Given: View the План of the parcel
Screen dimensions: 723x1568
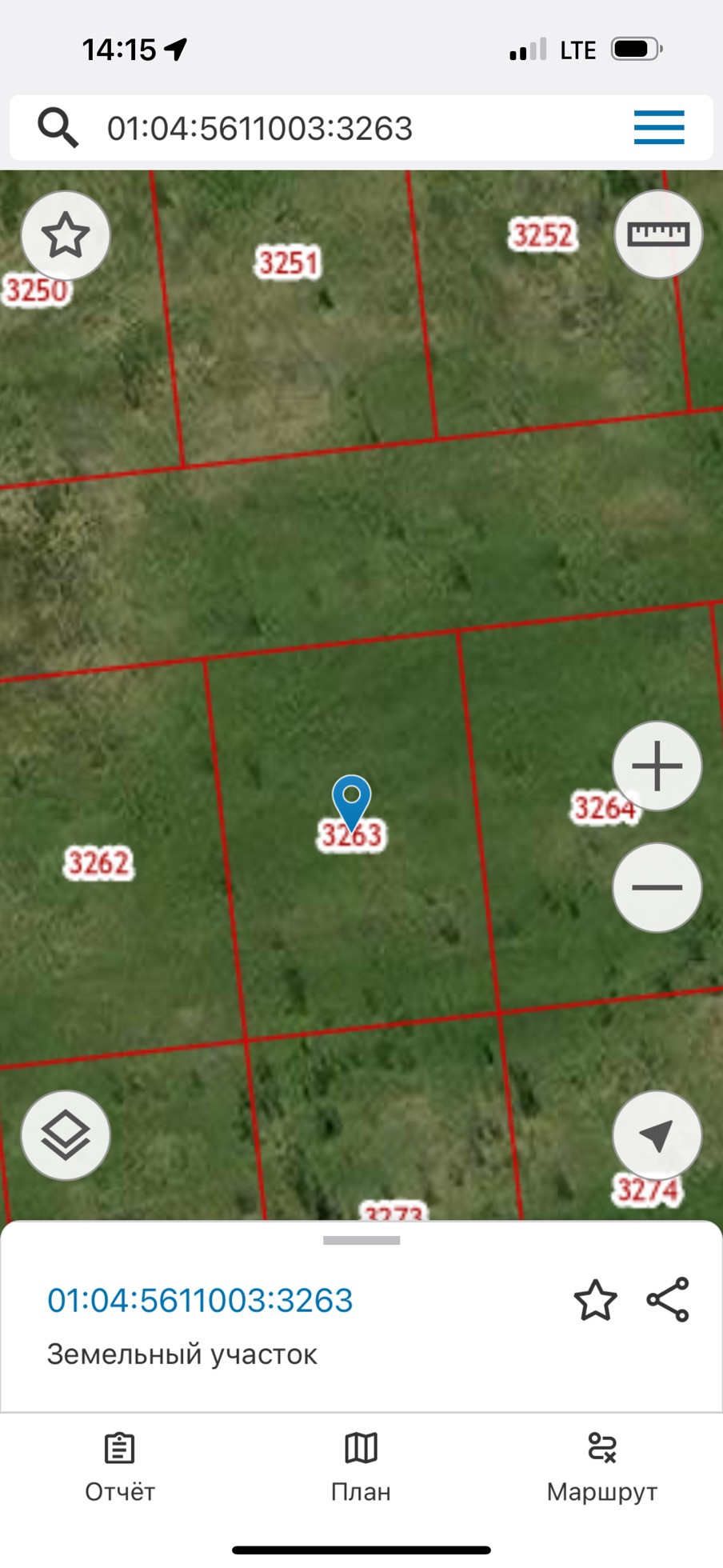Looking at the screenshot, I should point(361,1468).
